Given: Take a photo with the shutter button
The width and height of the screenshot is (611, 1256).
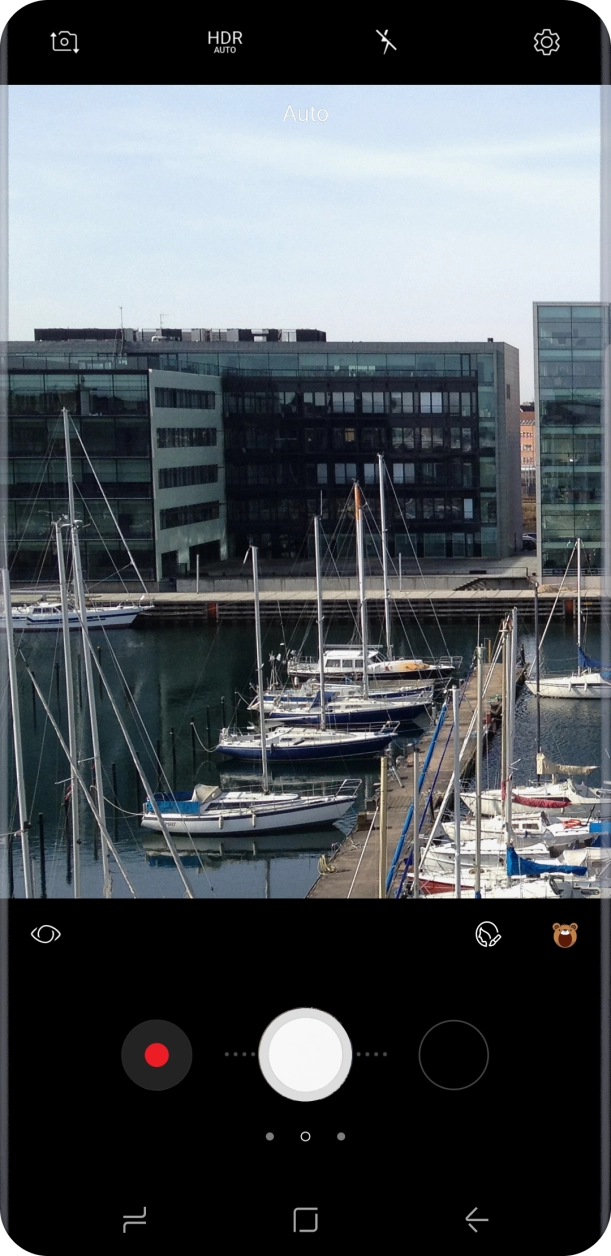Looking at the screenshot, I should pos(305,1055).
